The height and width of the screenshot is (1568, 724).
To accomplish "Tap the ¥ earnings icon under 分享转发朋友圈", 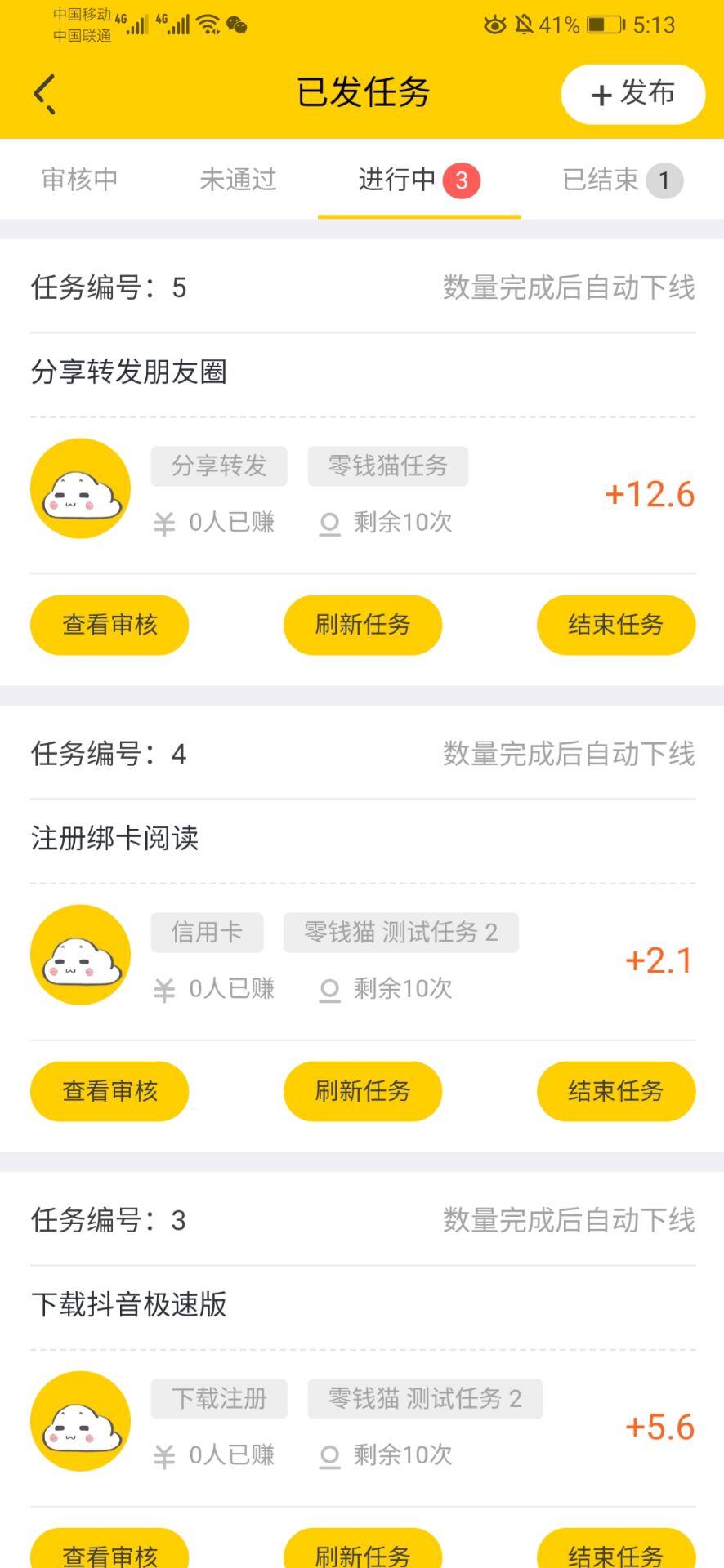I will click(x=164, y=523).
